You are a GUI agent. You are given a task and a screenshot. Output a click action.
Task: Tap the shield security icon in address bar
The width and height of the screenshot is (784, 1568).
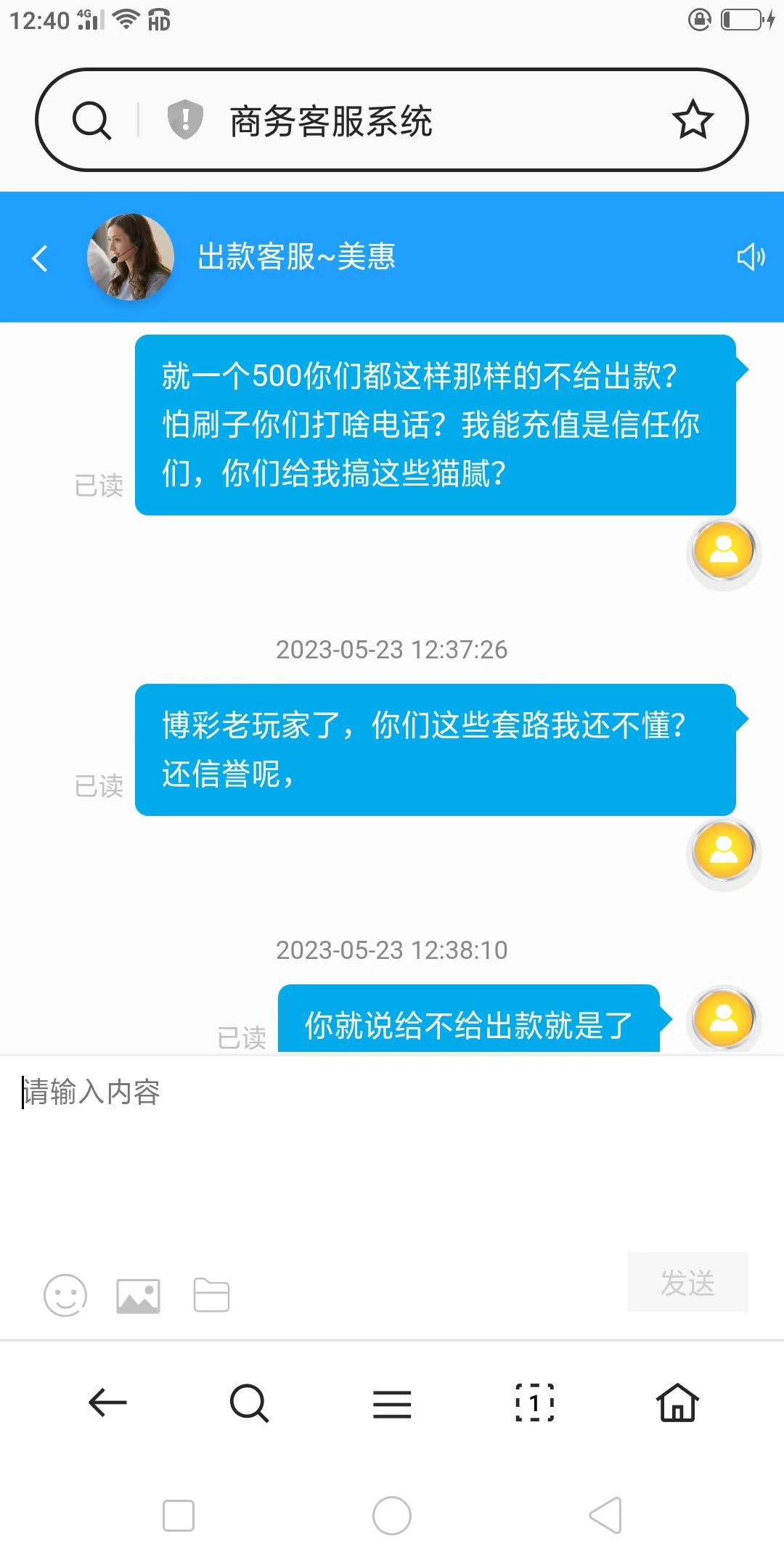184,119
